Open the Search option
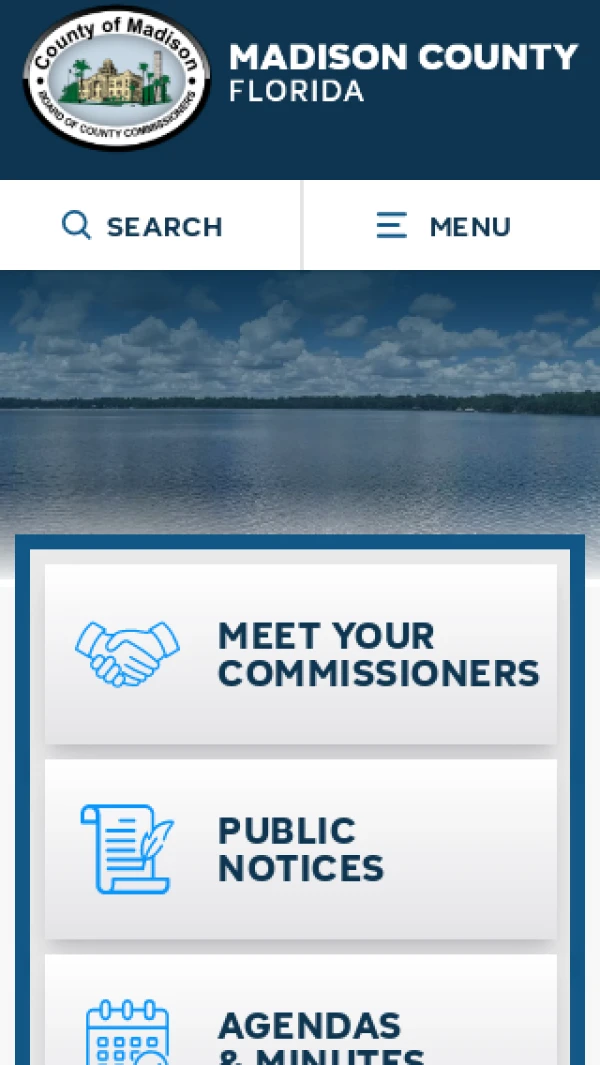Screen dimensions: 600x1065 coord(143,226)
